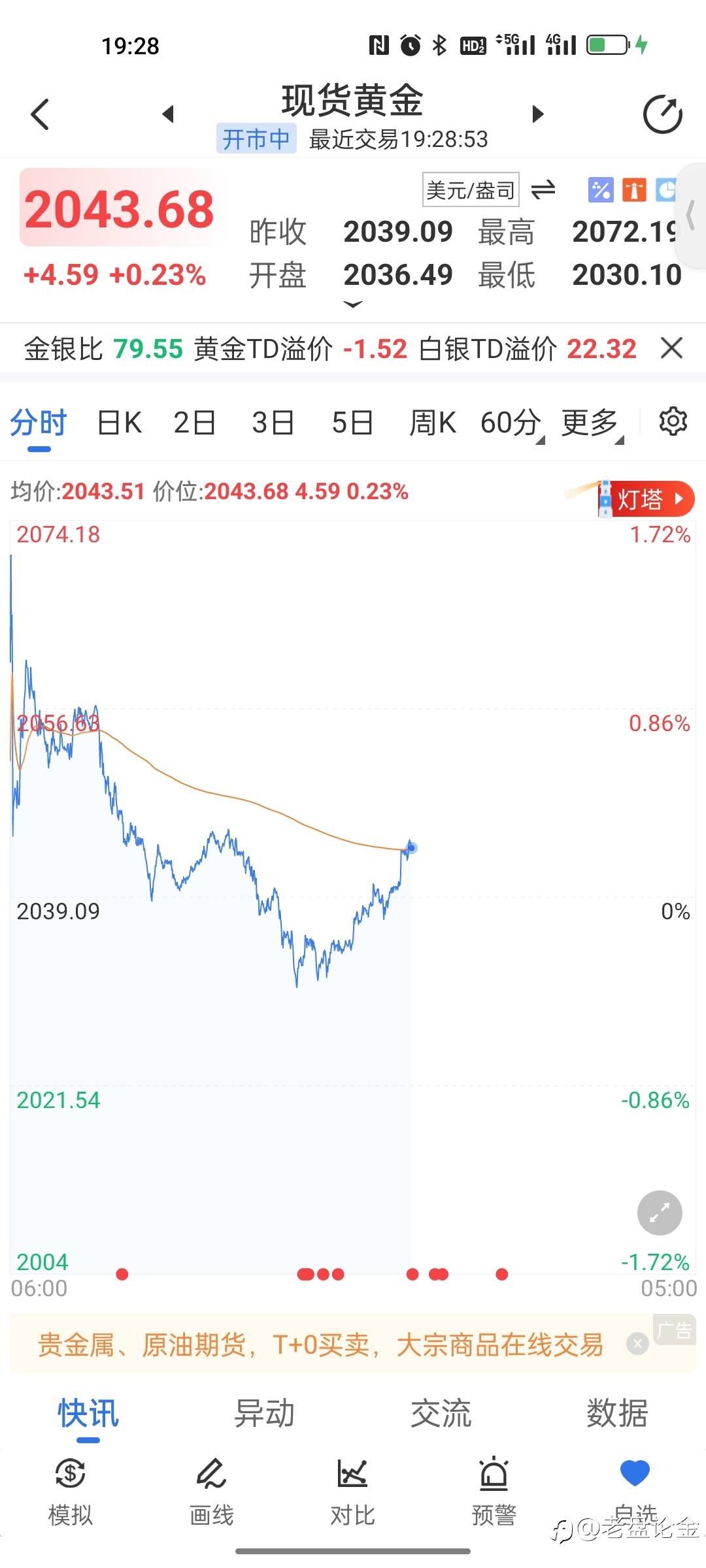Viewport: 706px width, 1568px height.
Task: Switch to the next instrument arrow
Action: point(537,114)
